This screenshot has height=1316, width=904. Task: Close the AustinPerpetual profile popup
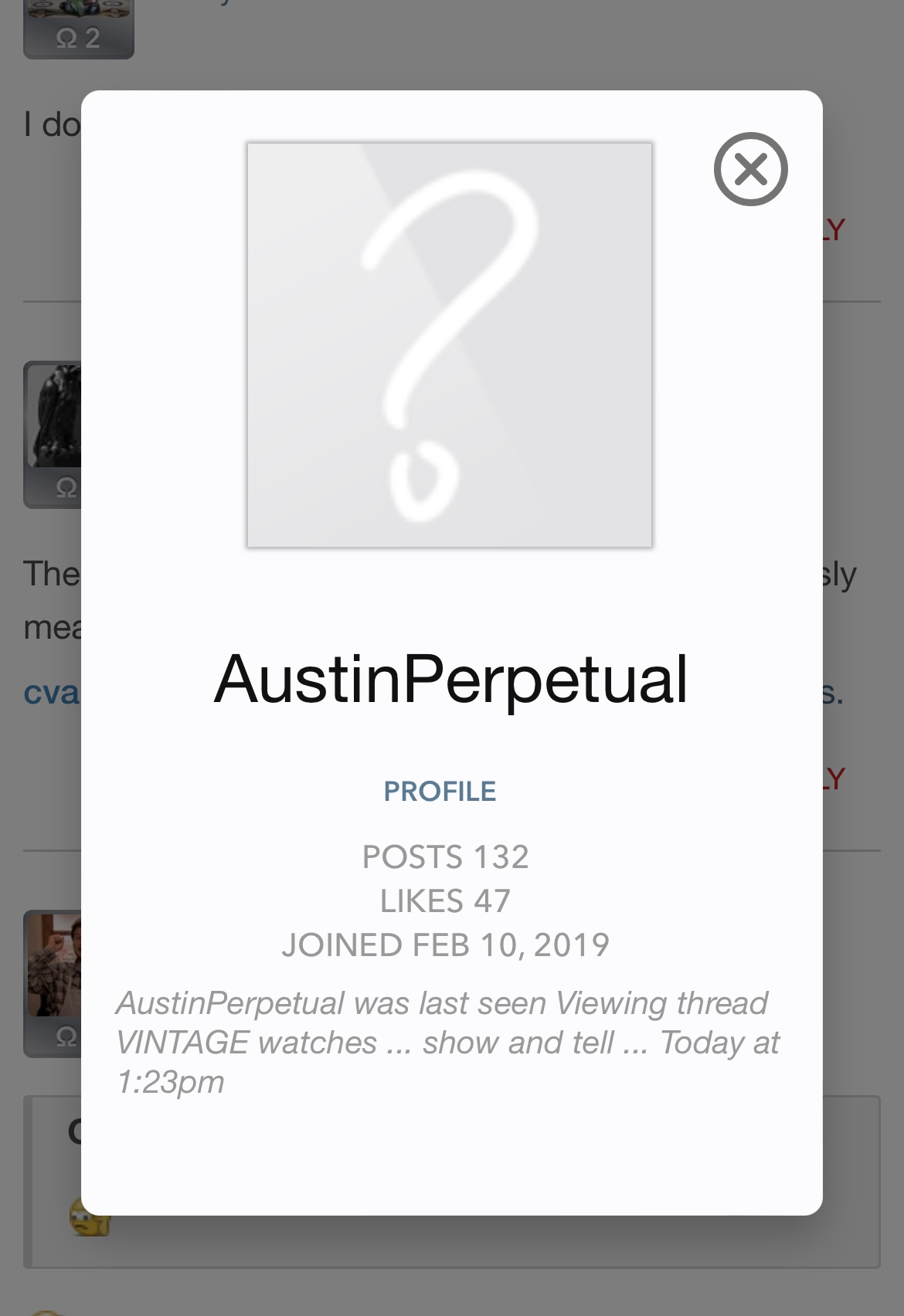750,169
